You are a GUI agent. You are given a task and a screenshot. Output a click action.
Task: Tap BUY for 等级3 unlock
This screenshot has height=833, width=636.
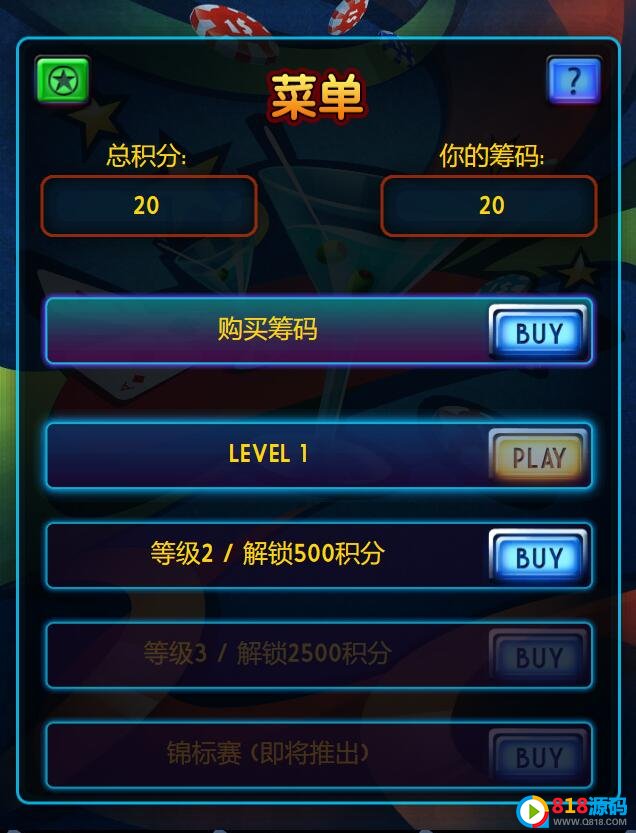539,656
